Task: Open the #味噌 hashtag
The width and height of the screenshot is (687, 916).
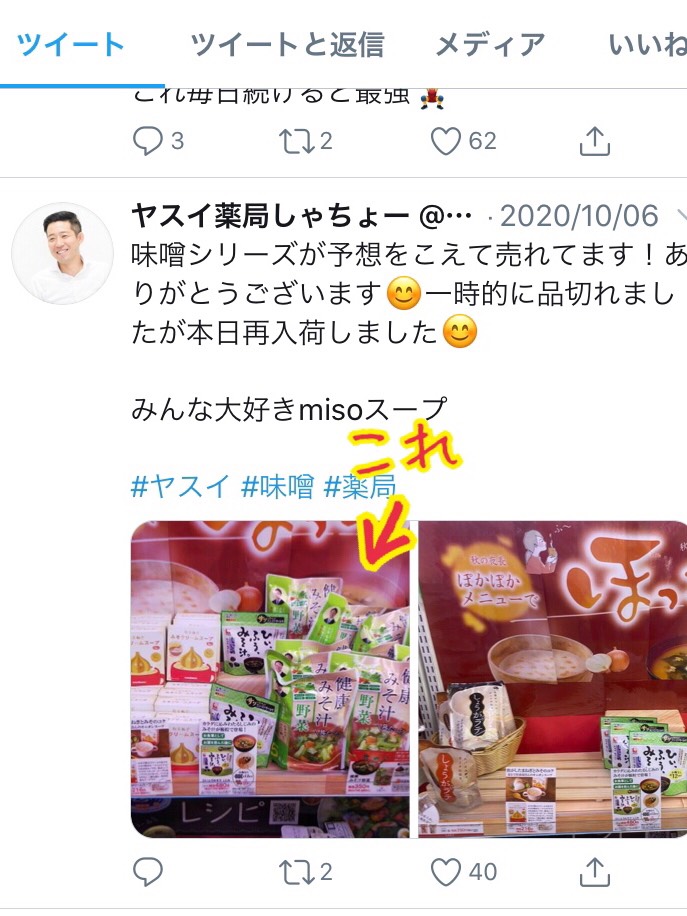Action: point(277,487)
